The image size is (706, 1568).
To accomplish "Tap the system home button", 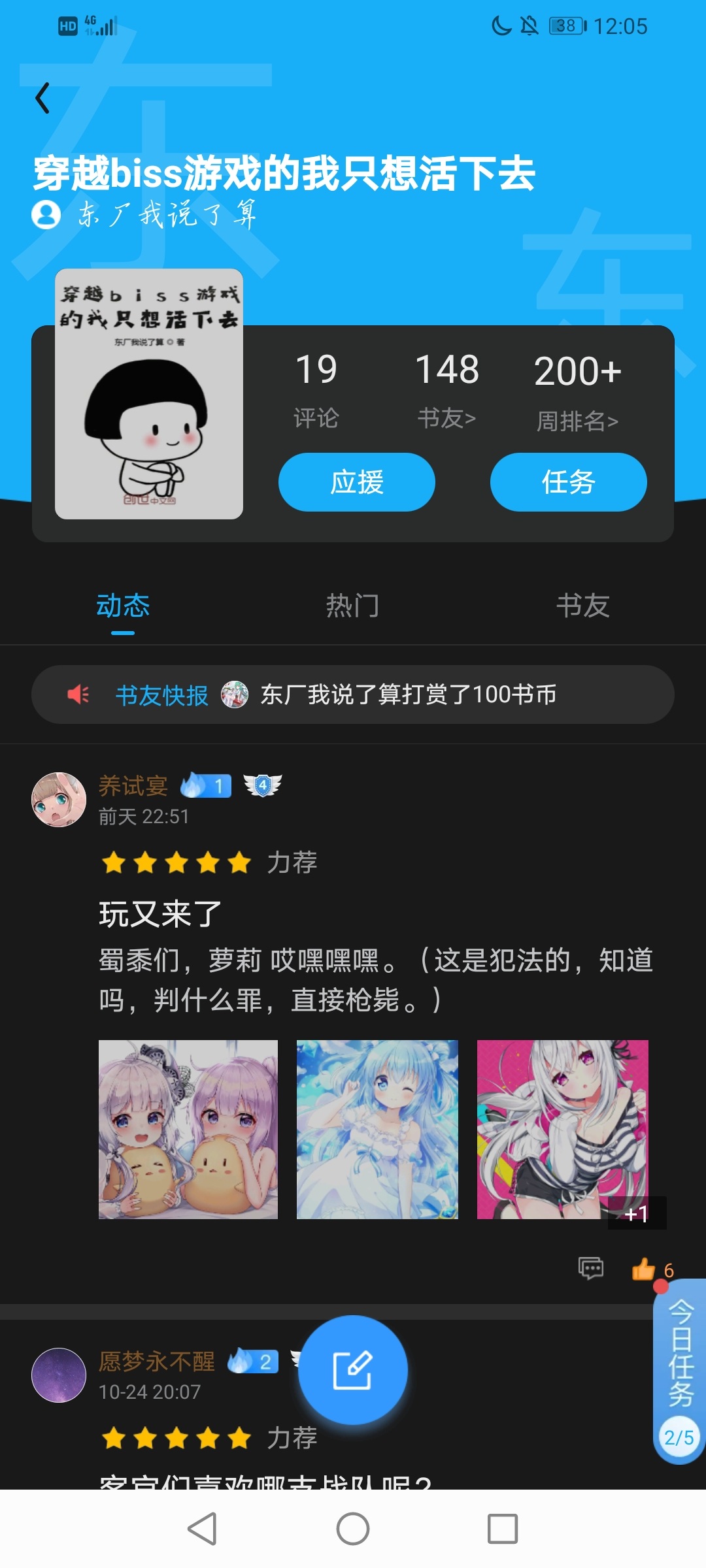I will click(x=353, y=1529).
